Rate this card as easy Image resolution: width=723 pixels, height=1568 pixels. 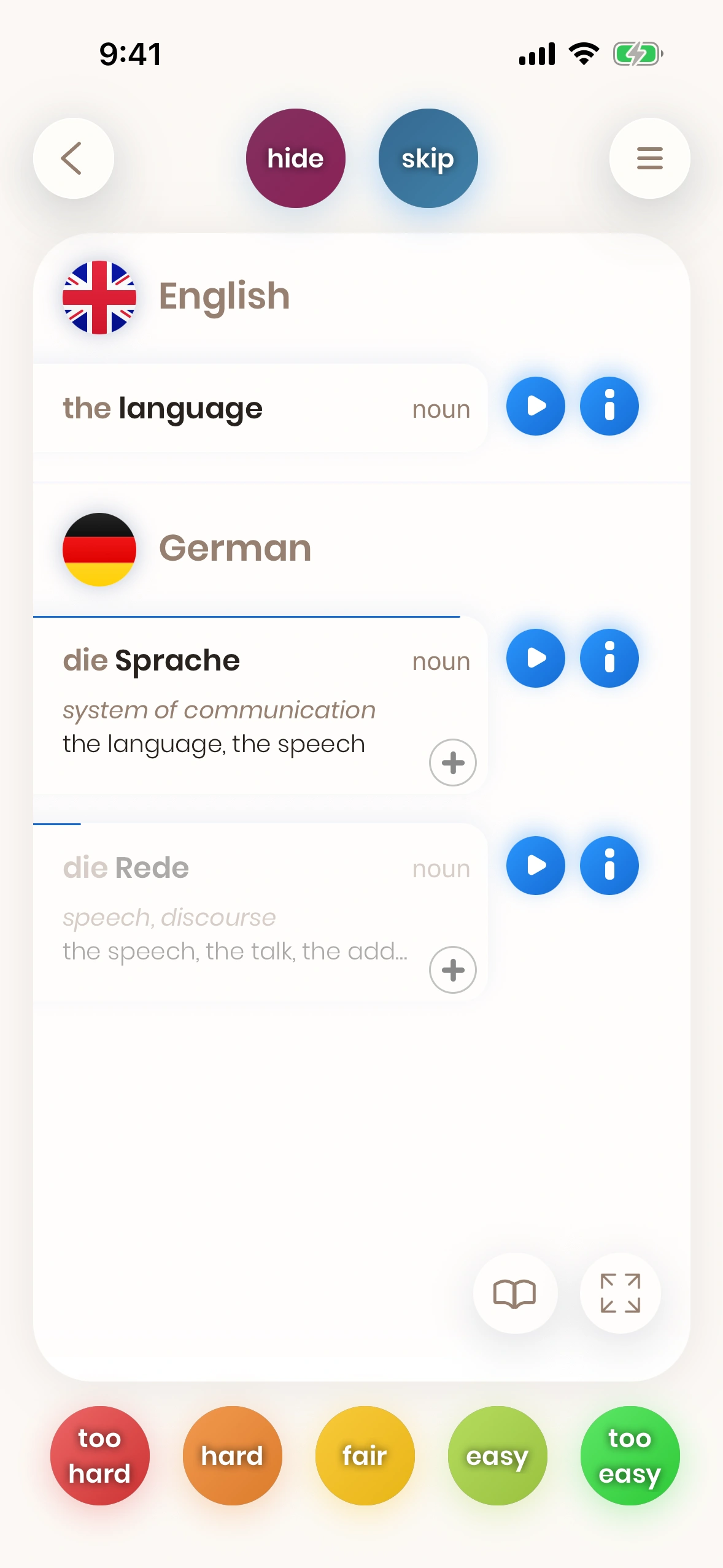(x=497, y=1455)
